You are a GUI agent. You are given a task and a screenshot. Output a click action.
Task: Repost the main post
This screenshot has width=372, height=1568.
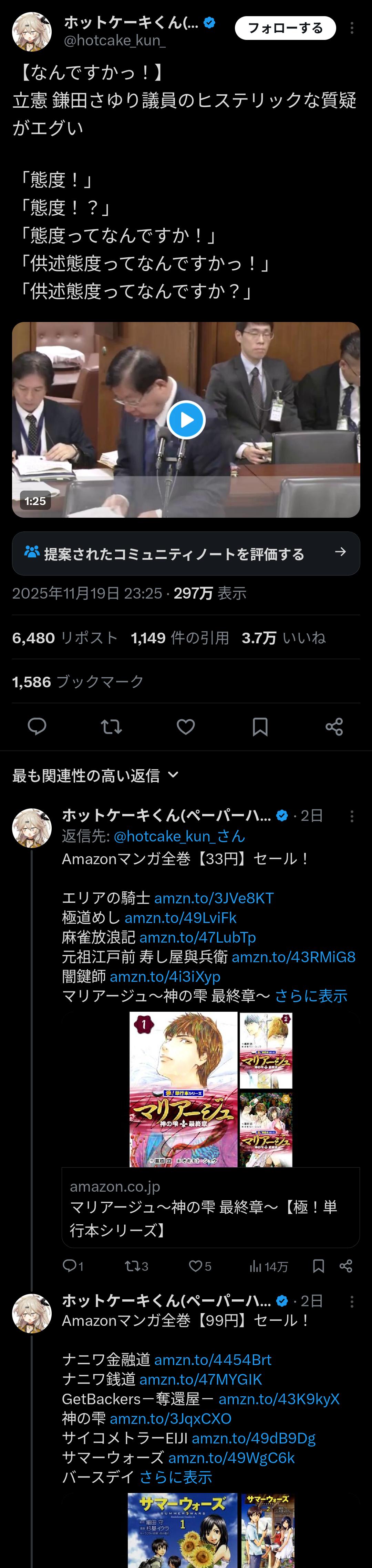[x=112, y=726]
